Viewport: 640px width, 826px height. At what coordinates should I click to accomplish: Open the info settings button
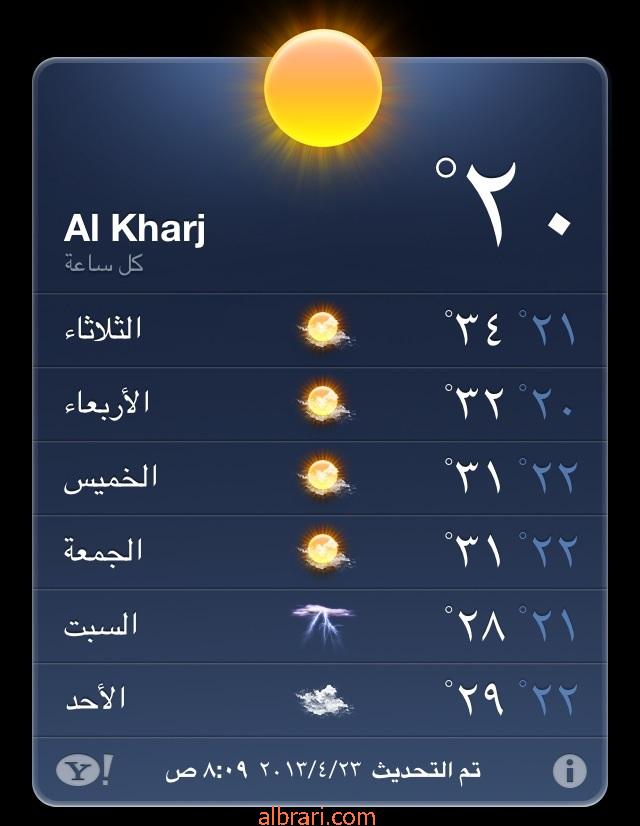[569, 771]
